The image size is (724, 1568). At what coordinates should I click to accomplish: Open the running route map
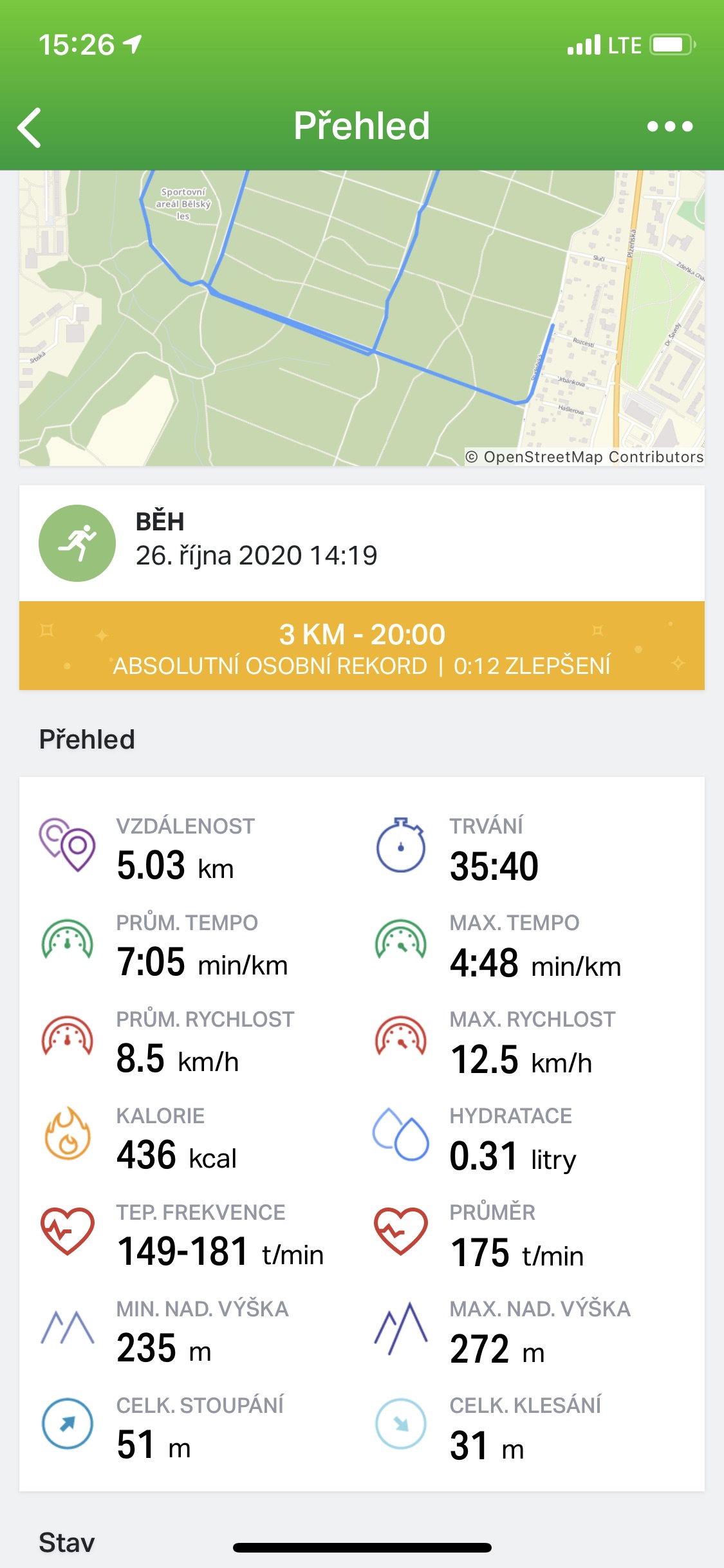coord(362,318)
